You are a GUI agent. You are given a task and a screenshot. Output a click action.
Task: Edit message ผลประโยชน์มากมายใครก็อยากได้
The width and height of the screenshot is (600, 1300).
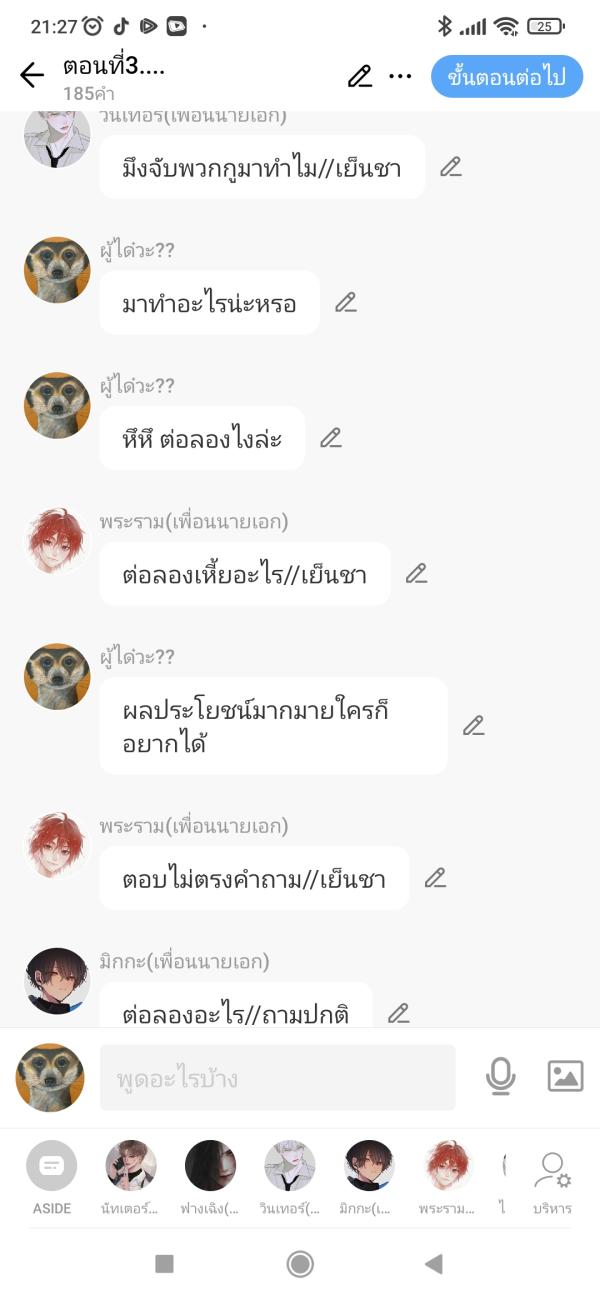click(473, 726)
